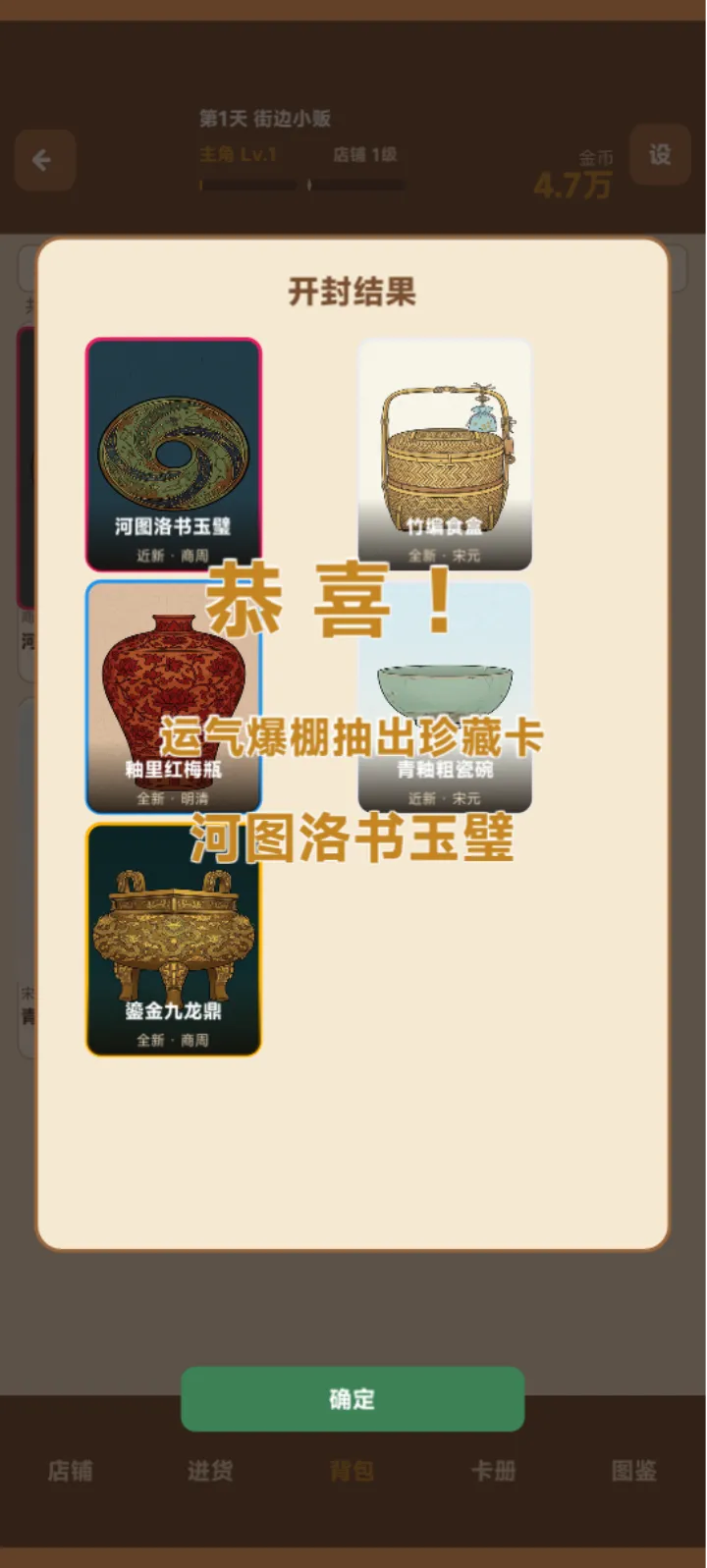Confirm the results with the 确定 button

(x=353, y=1398)
